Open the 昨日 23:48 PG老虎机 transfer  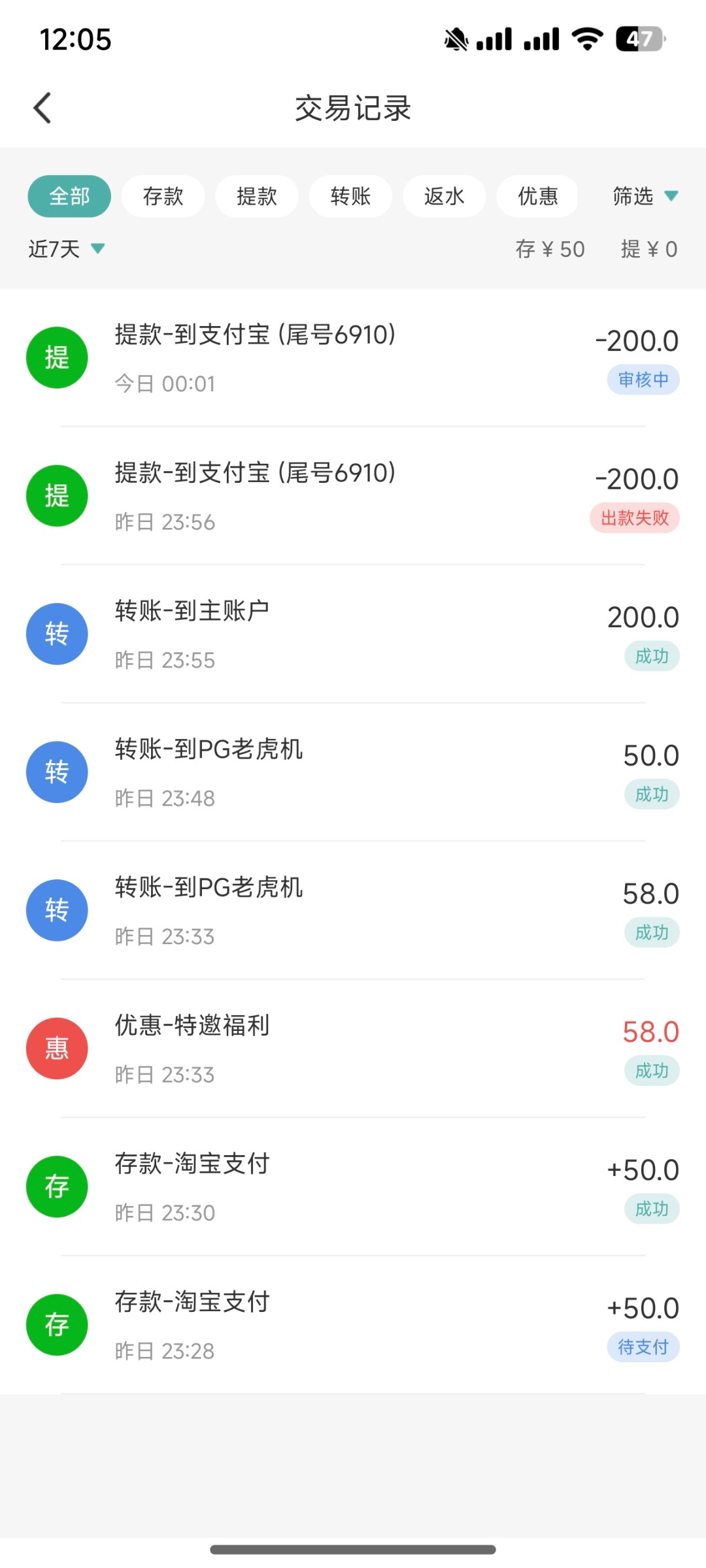coord(353,772)
